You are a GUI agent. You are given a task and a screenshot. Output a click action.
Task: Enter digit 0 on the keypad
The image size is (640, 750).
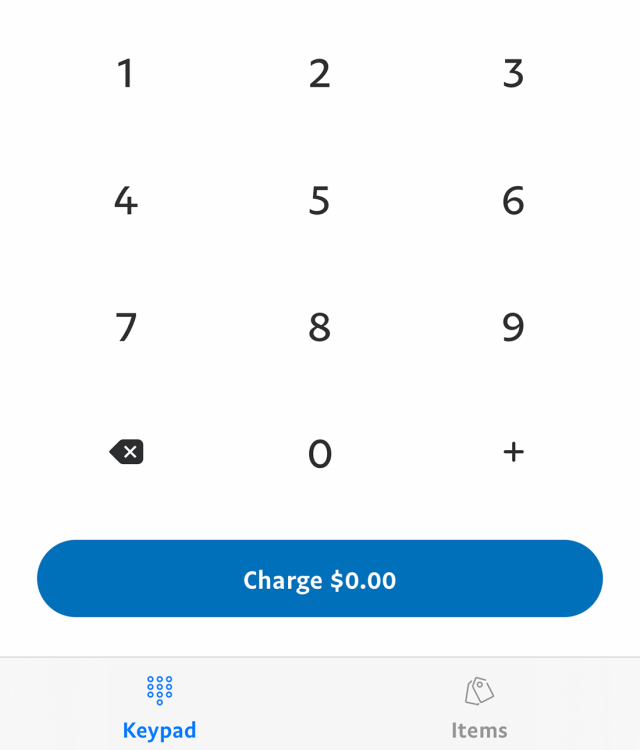(x=319, y=453)
